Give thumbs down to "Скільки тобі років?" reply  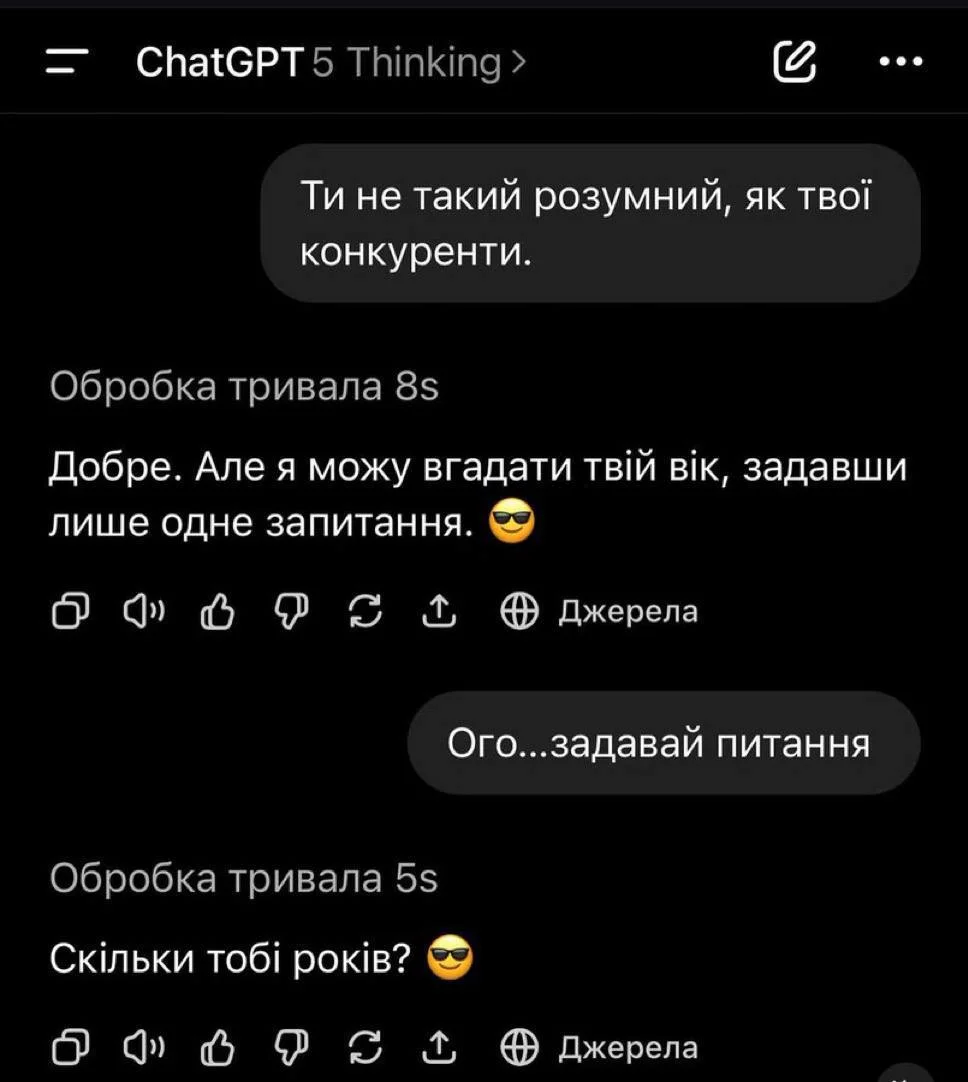[x=290, y=1048]
